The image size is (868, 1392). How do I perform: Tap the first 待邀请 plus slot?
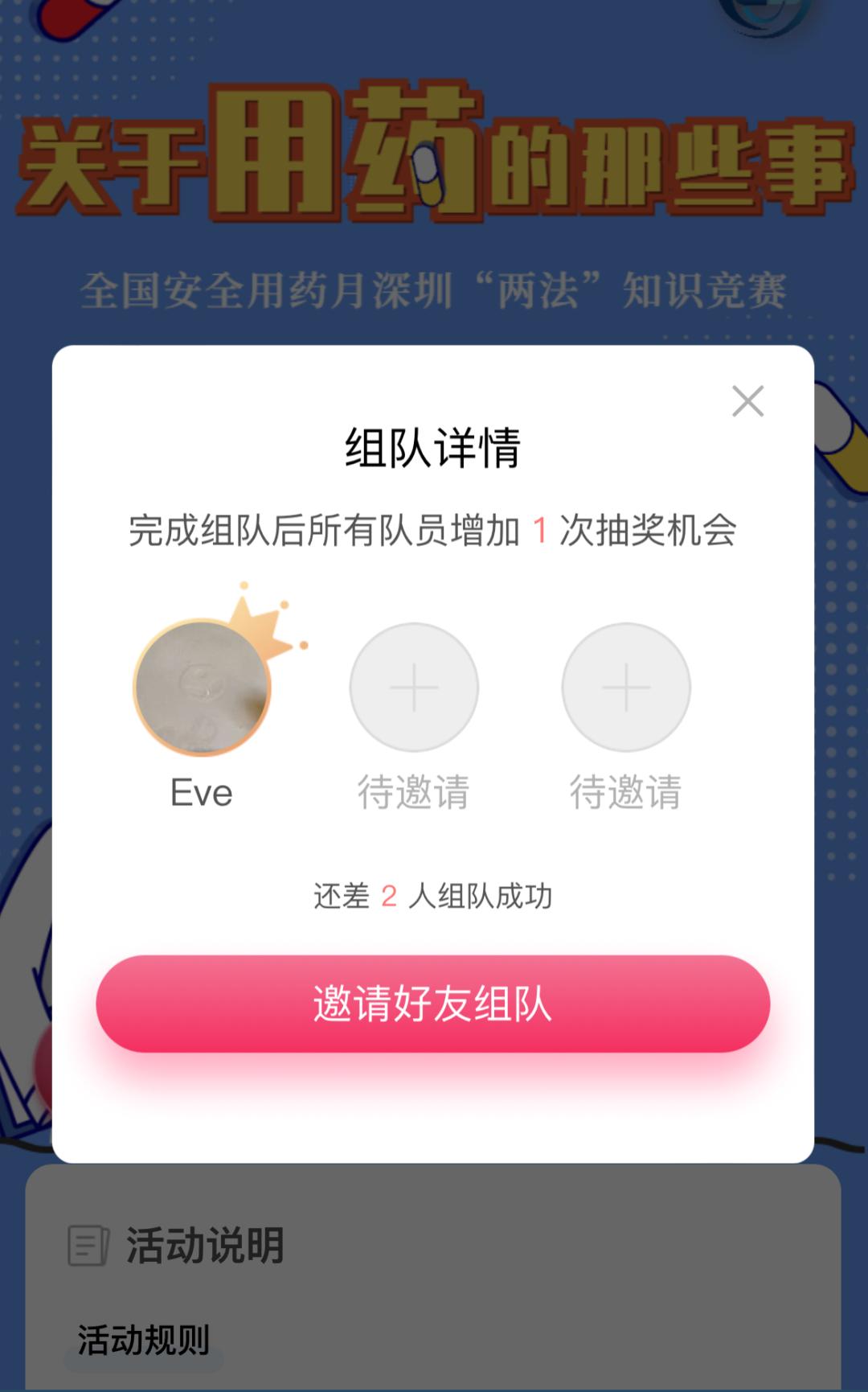click(x=414, y=688)
